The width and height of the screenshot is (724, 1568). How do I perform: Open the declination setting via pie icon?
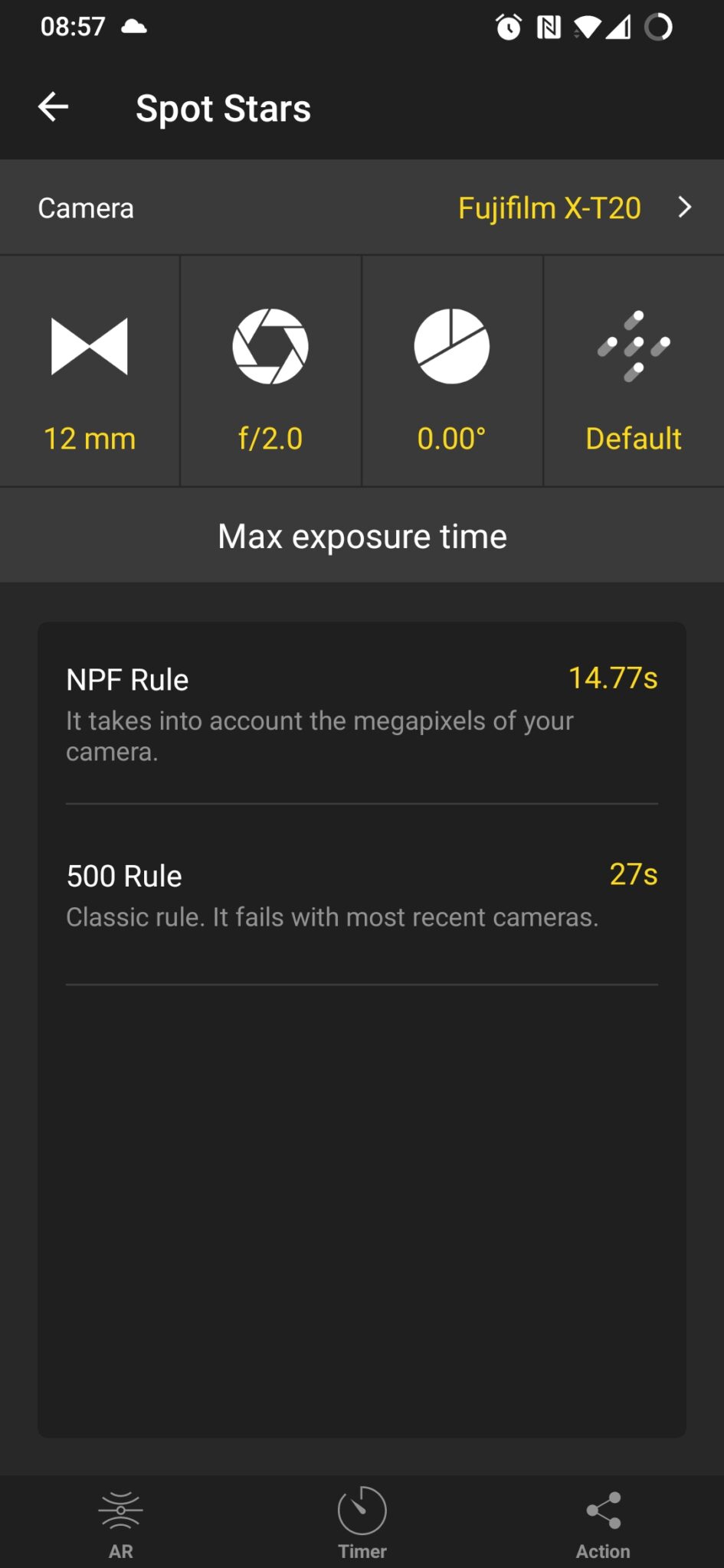pyautogui.click(x=451, y=345)
